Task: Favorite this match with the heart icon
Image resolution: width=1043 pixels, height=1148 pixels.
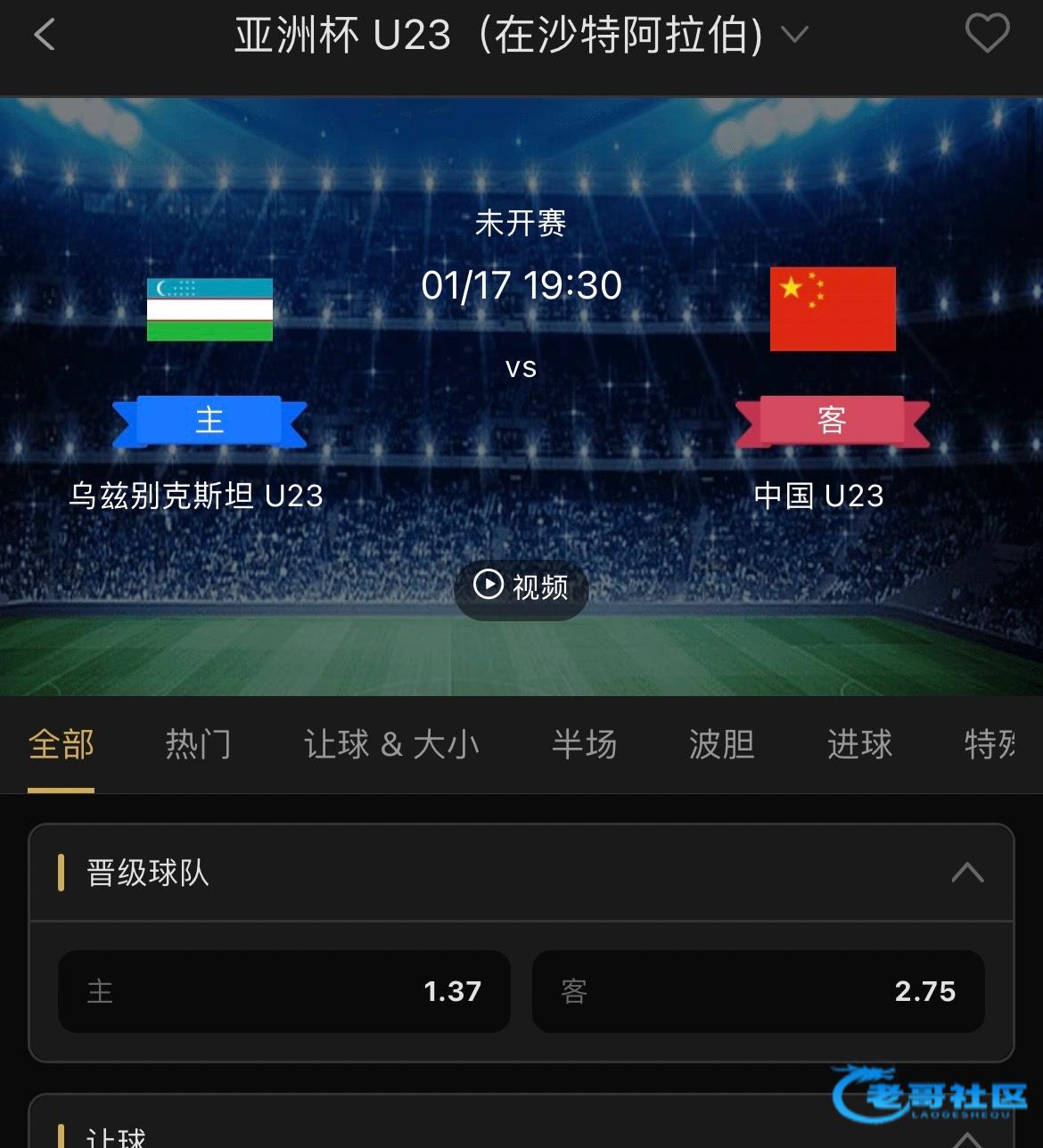Action: [x=987, y=34]
